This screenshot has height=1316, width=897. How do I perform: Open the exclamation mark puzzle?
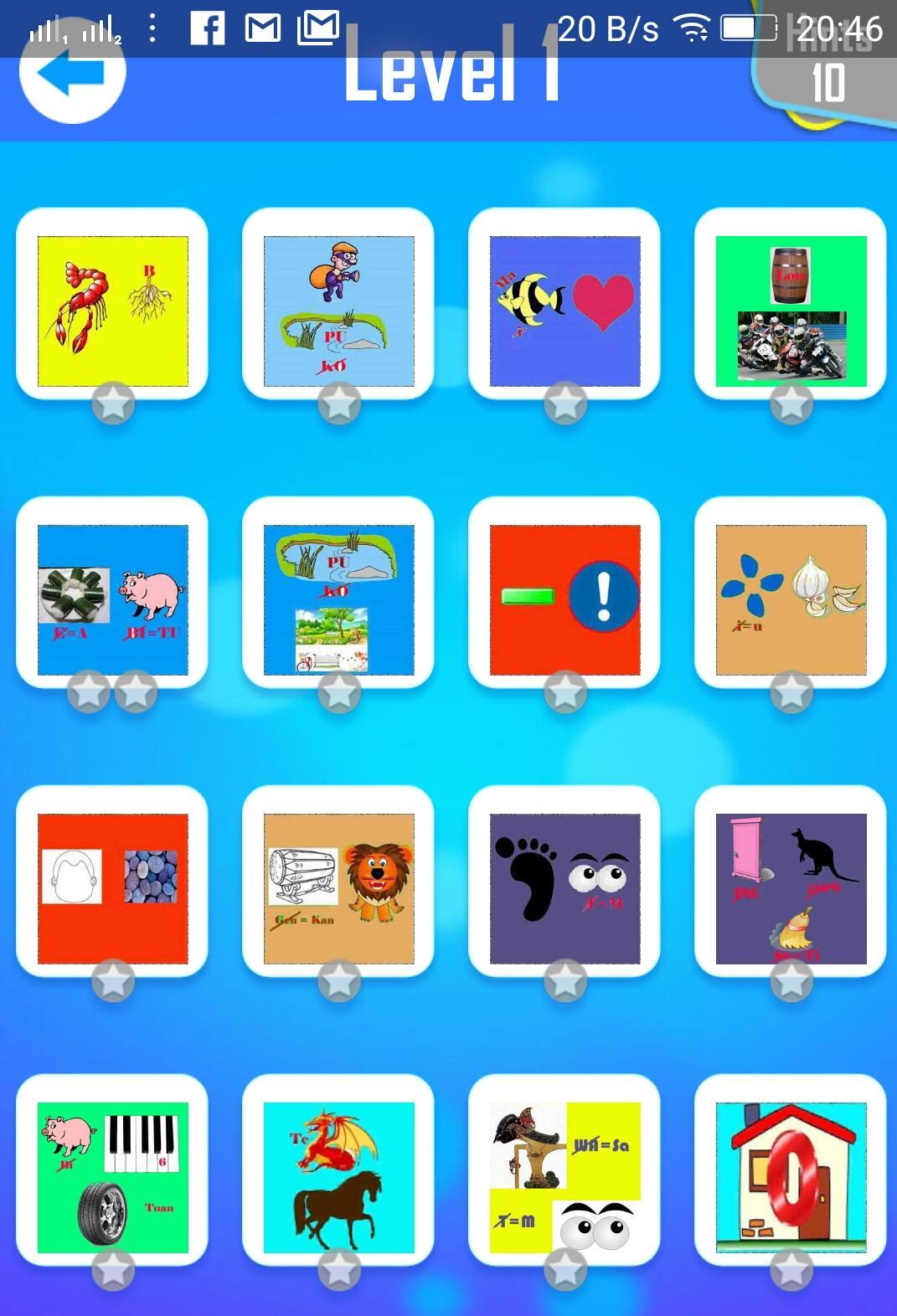point(565,599)
